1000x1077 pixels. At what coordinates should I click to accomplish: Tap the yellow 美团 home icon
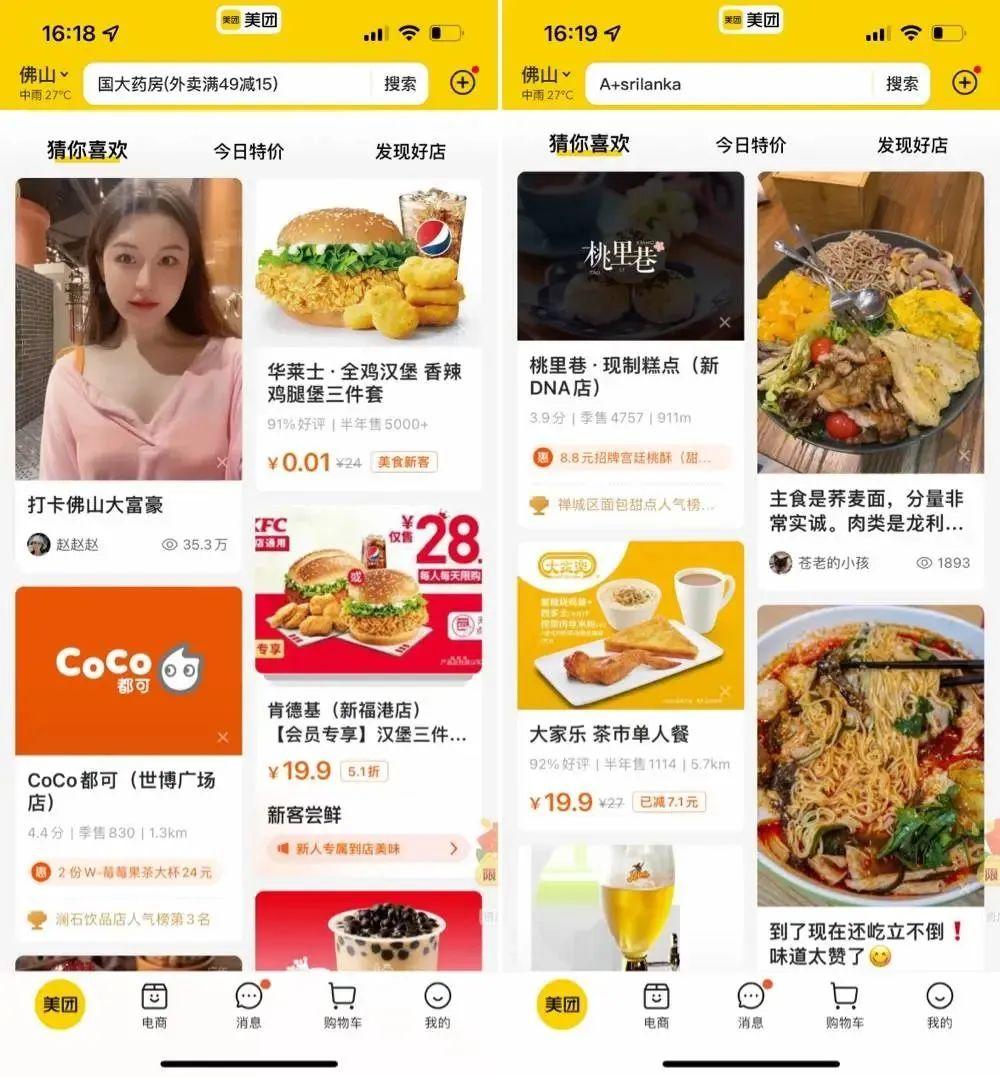[x=60, y=1005]
